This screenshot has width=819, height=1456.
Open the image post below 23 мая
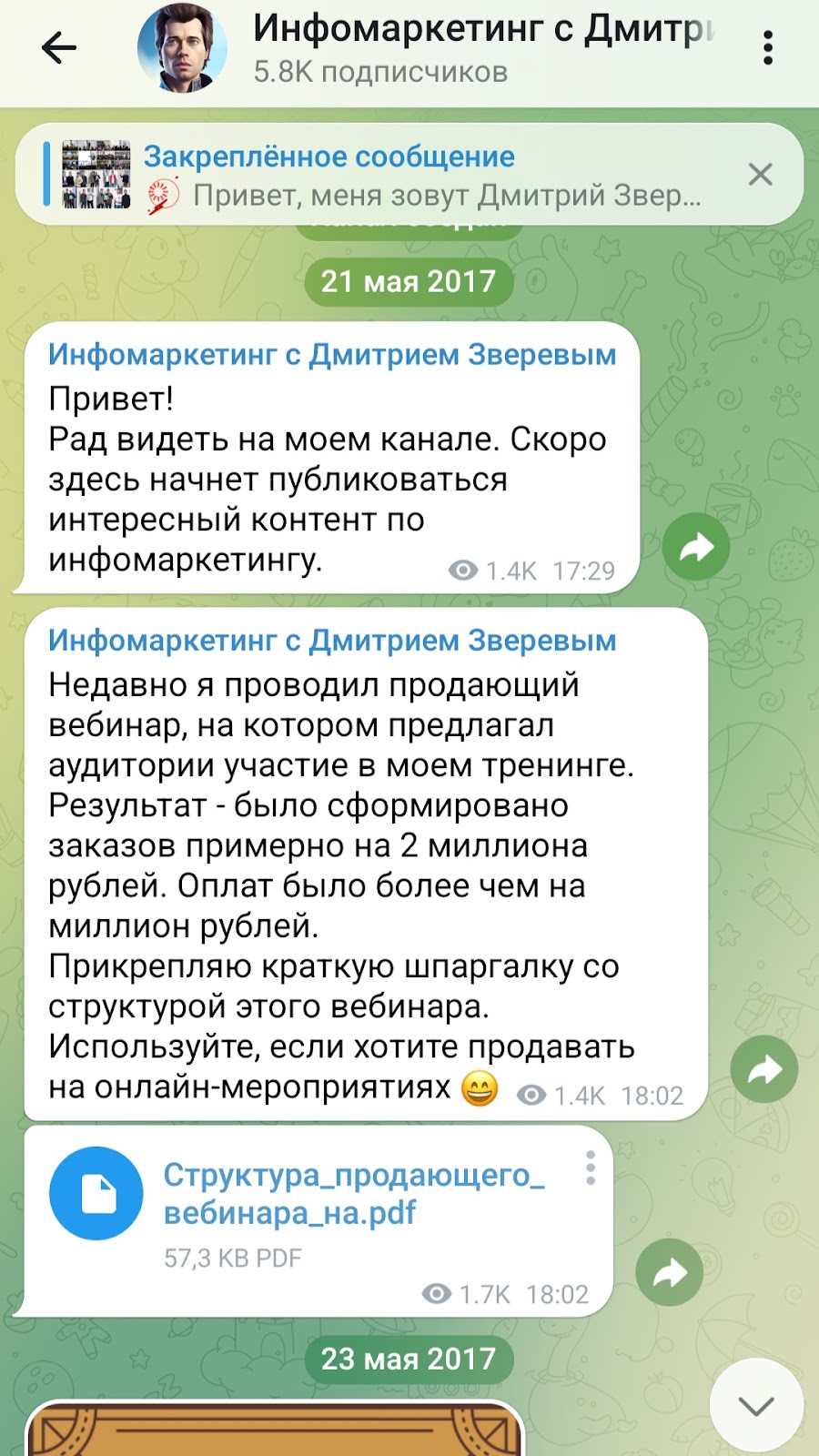(273, 1431)
